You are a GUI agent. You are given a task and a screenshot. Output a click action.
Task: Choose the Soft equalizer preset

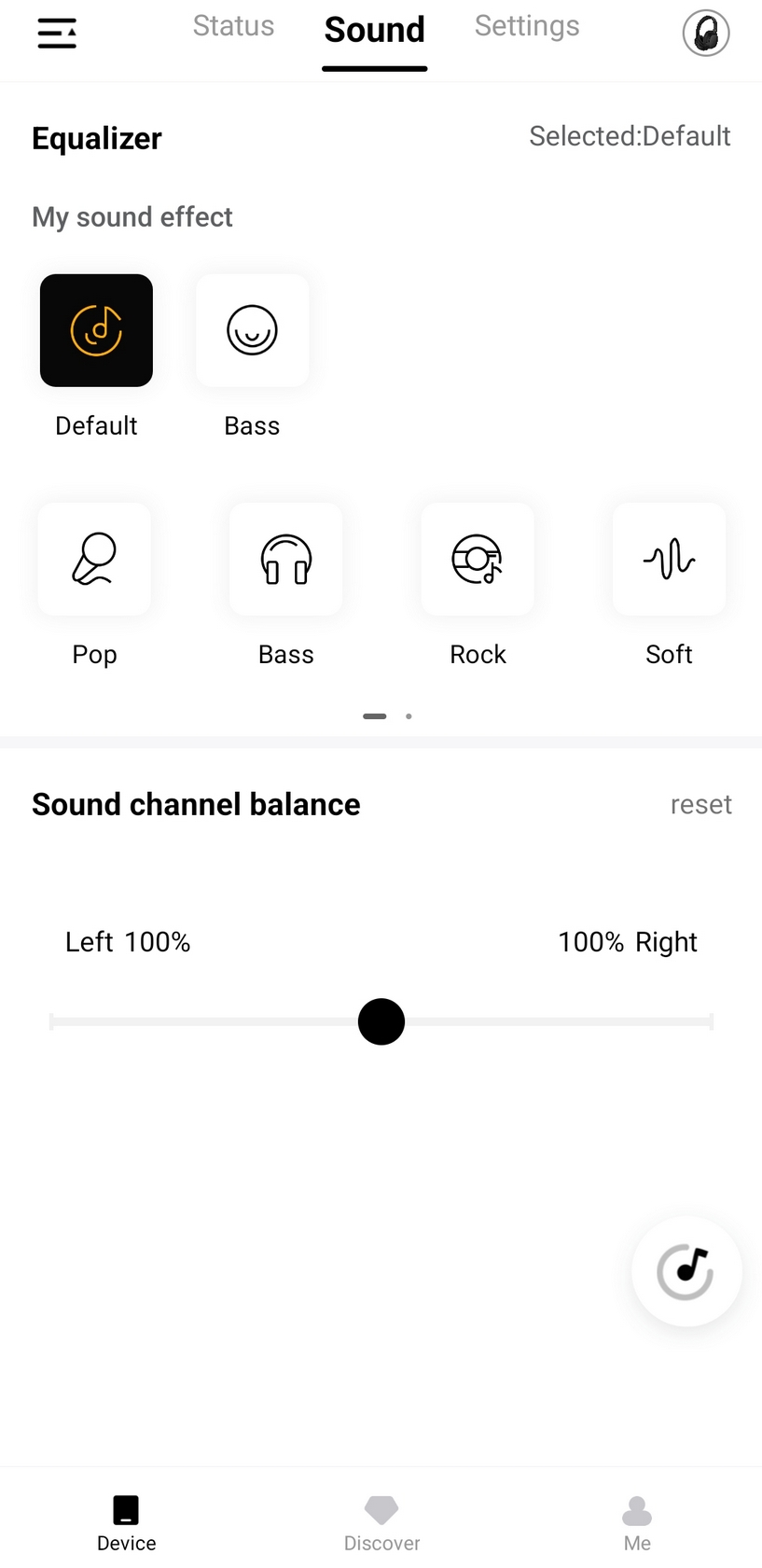[669, 559]
